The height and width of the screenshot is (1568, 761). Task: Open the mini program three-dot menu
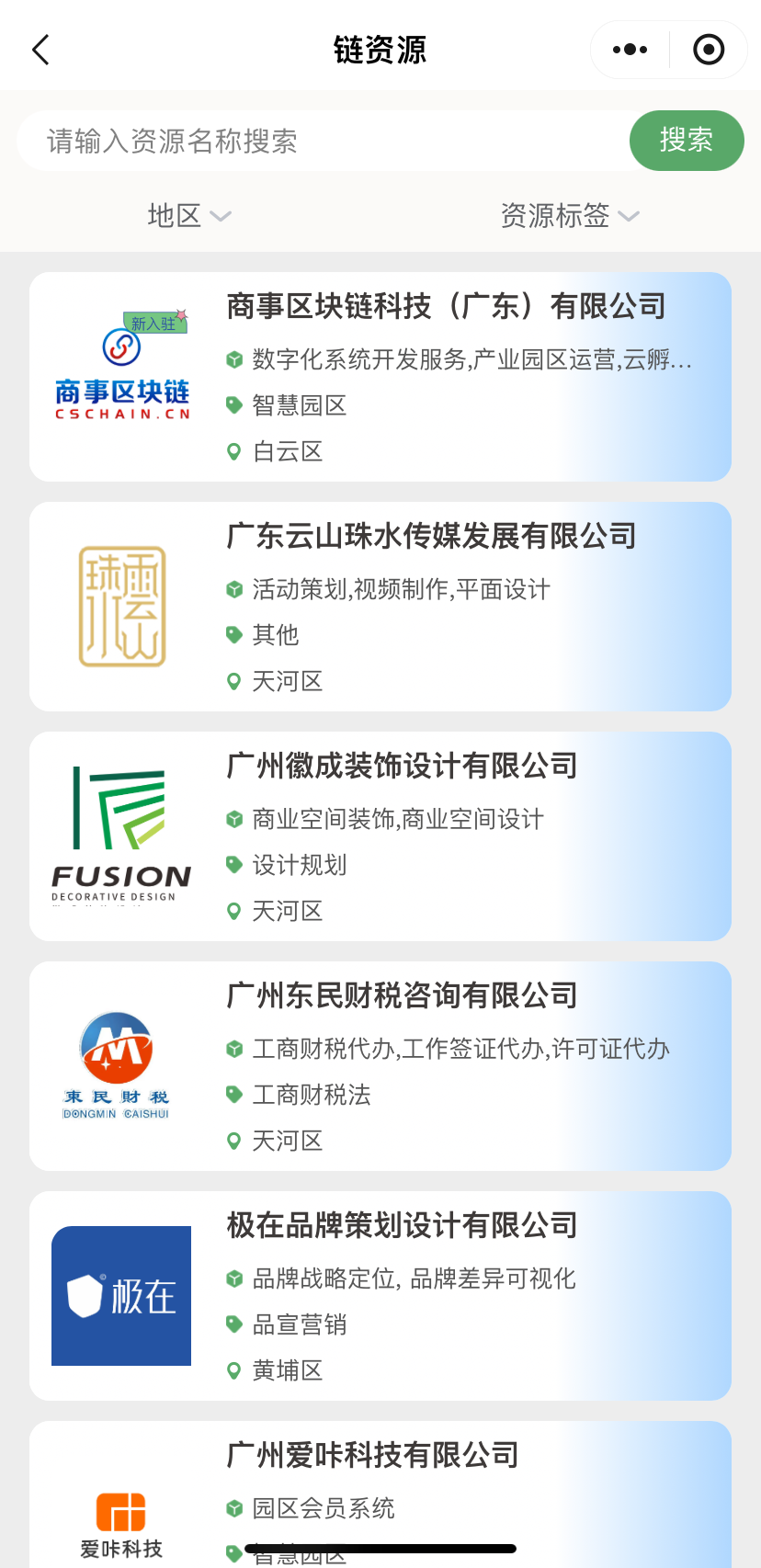pos(630,50)
